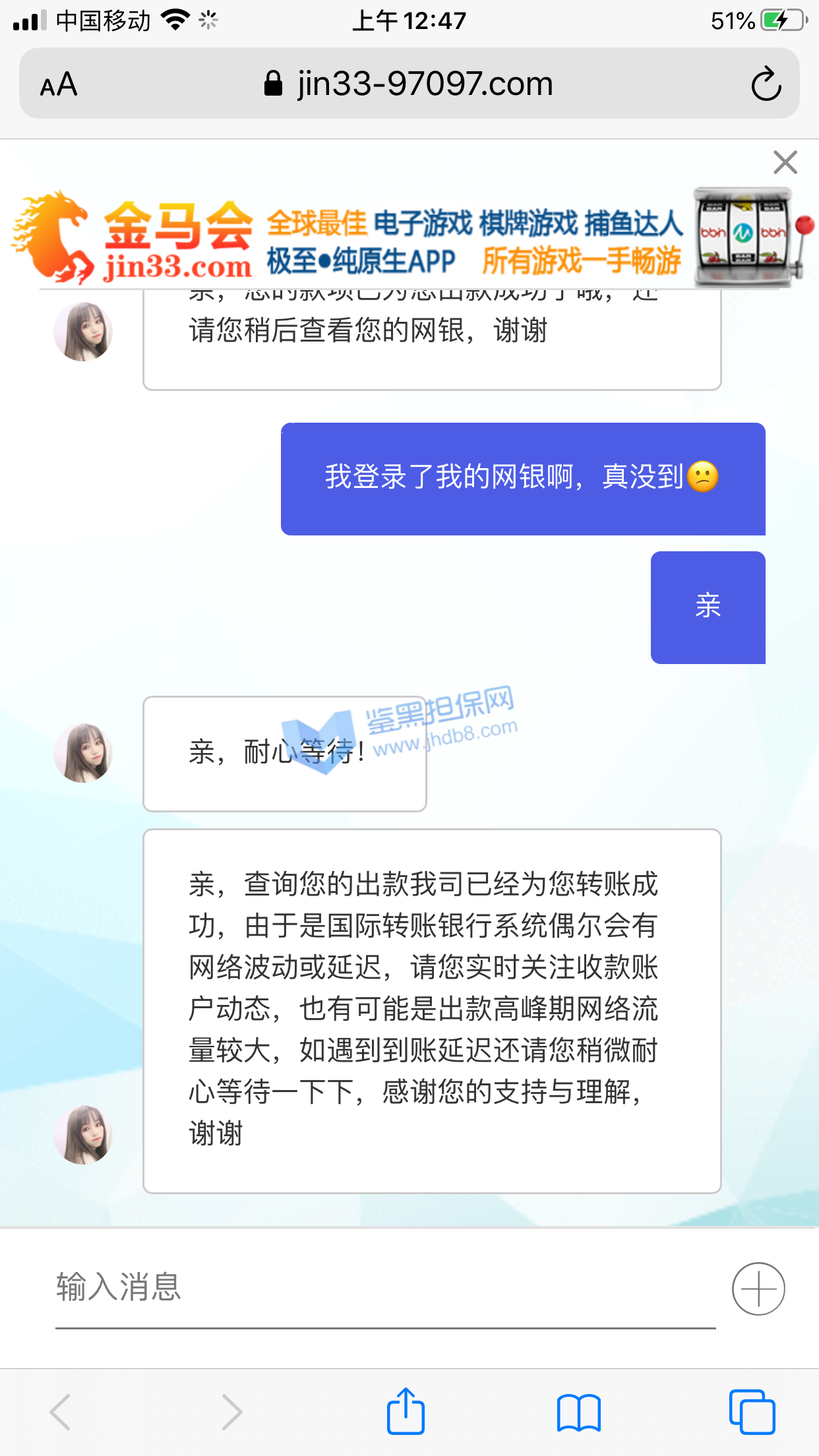Open the AA reader options menu
This screenshot has height=1456, width=819.
[59, 84]
